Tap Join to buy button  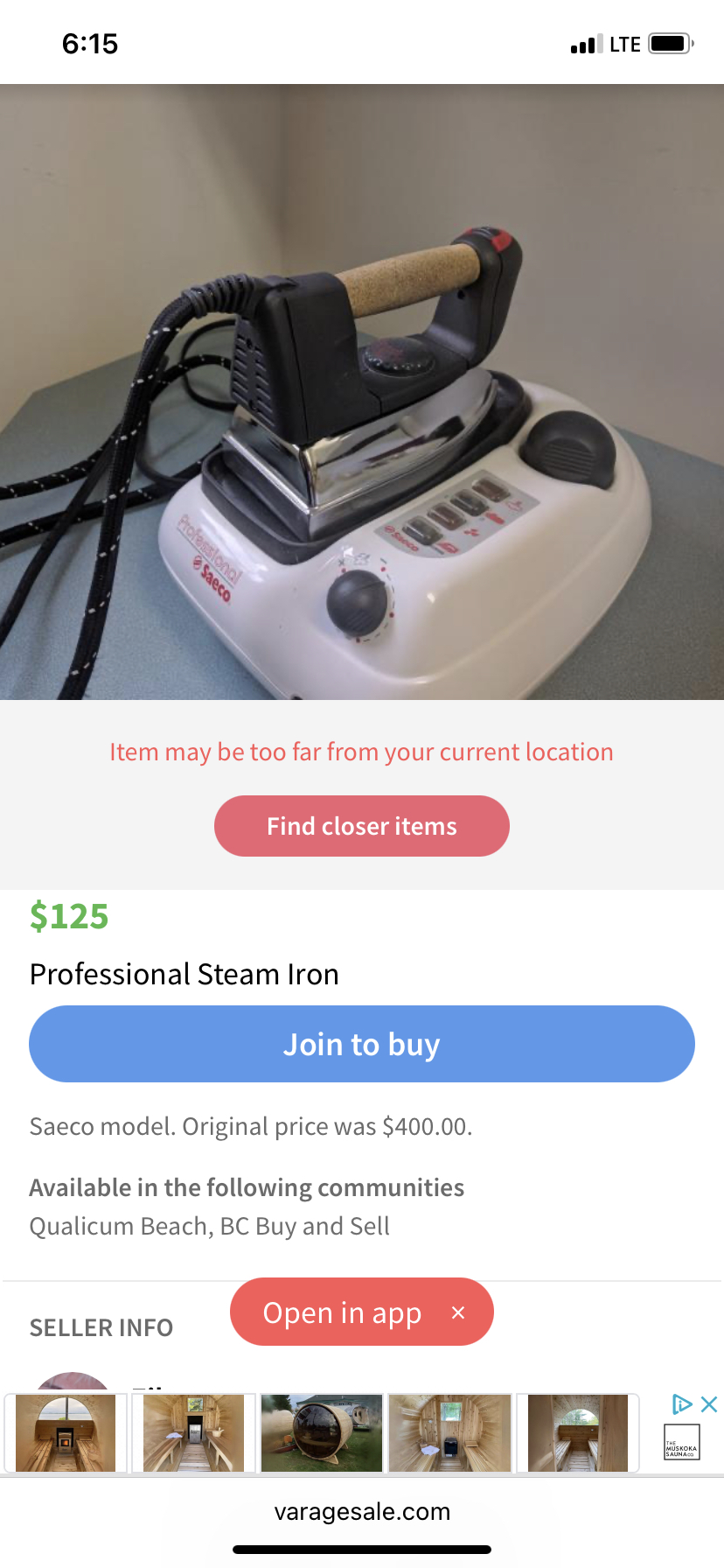(x=361, y=1044)
